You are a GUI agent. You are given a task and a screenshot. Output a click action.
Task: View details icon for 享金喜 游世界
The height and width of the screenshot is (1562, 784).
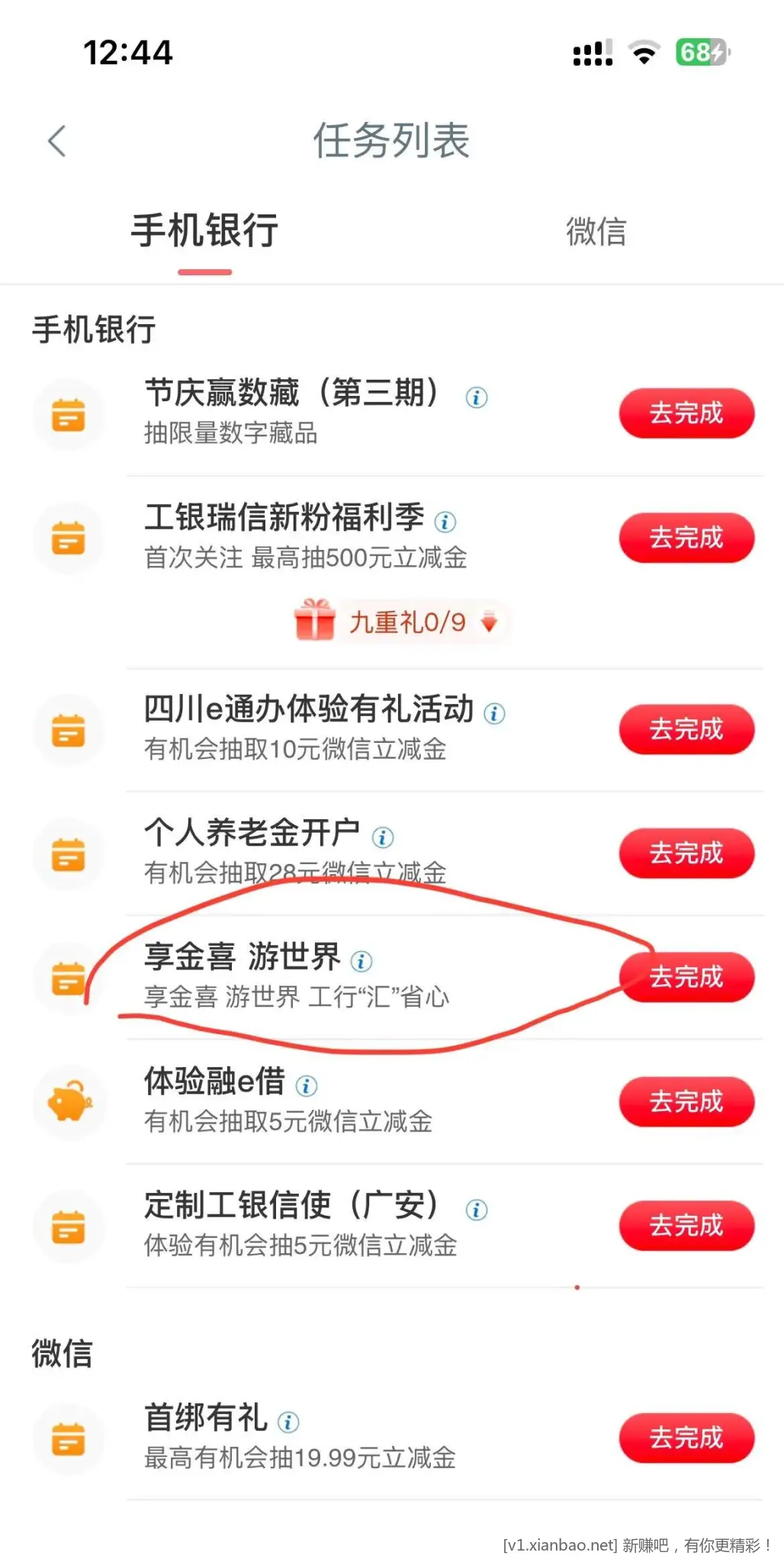[x=361, y=961]
